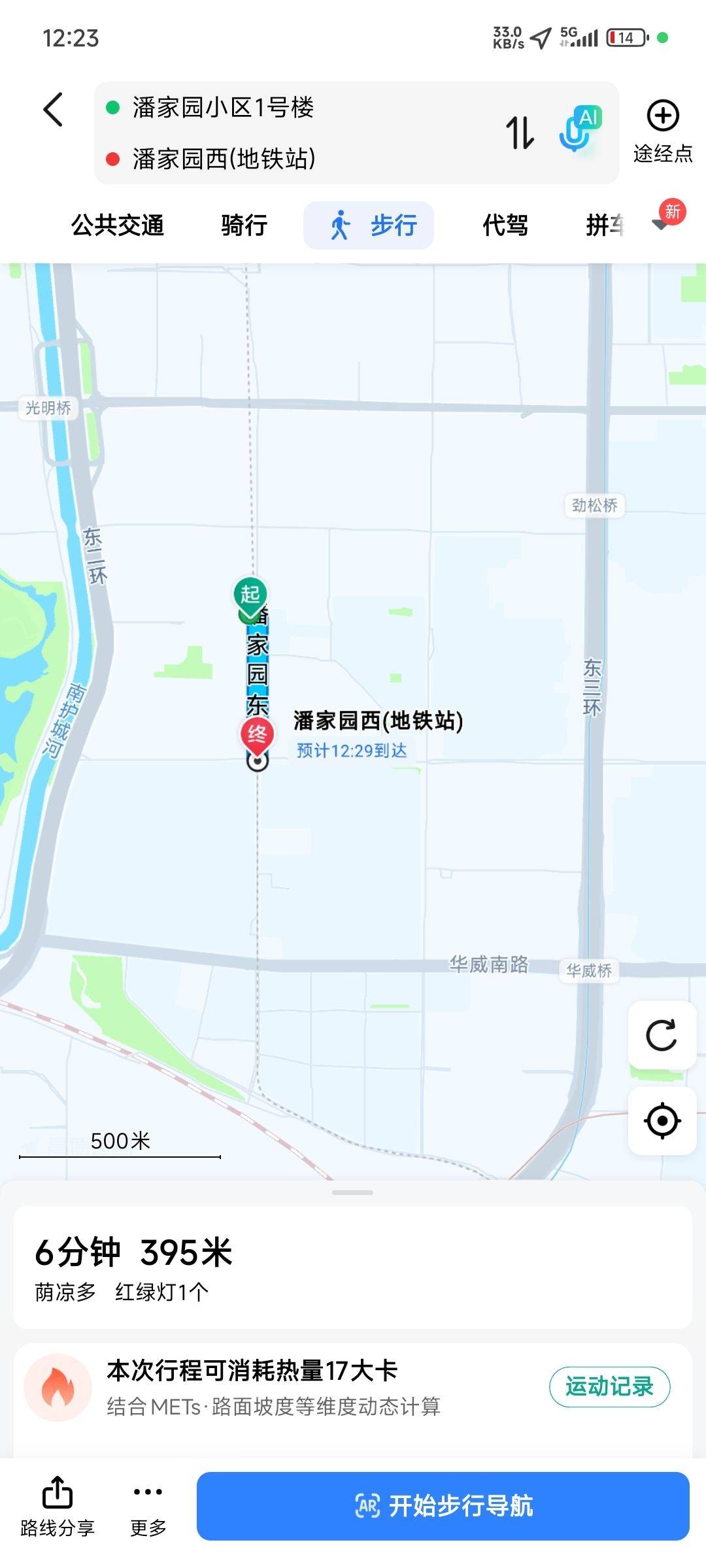Expand the route panel drag handle
The width and height of the screenshot is (706, 1568).
click(352, 1192)
